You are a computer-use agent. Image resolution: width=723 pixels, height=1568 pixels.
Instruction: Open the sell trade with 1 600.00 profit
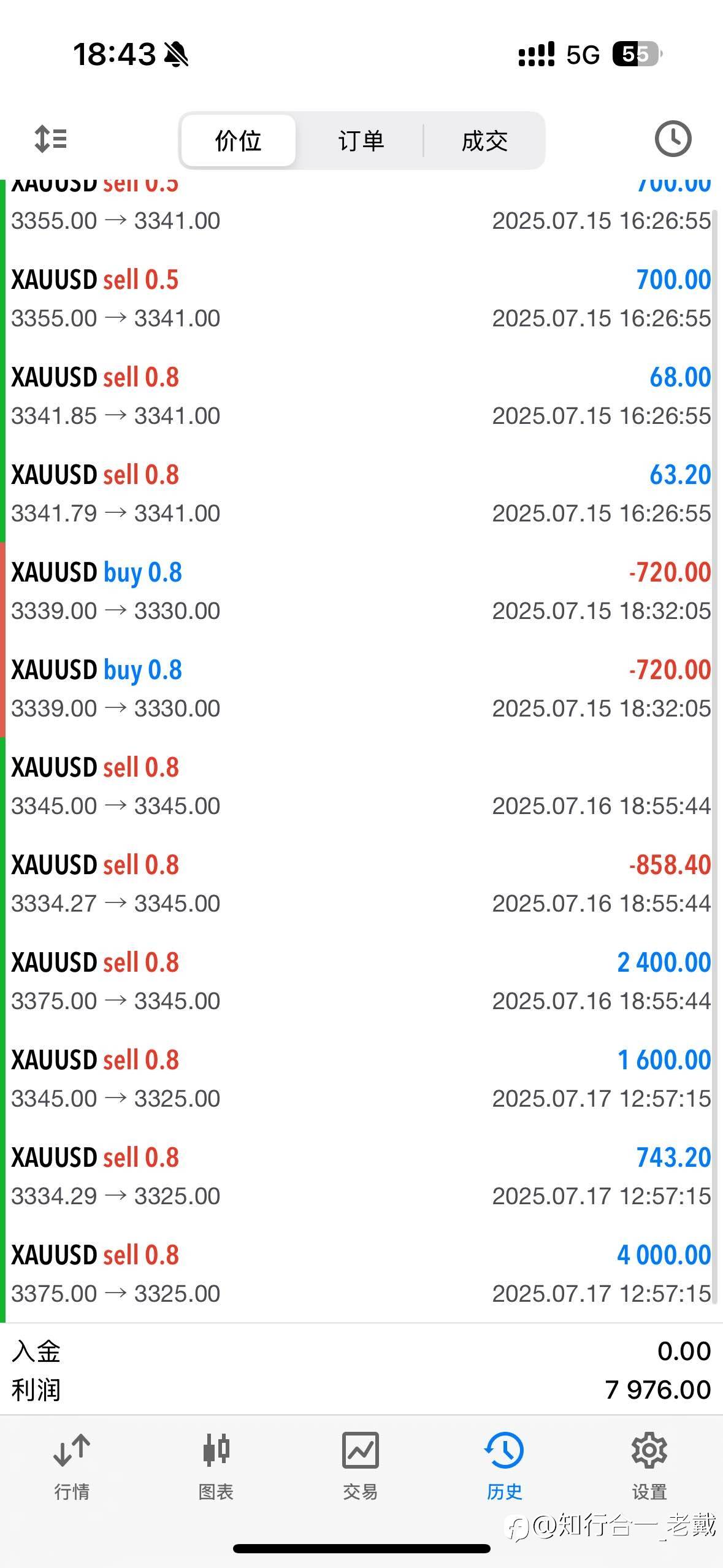pos(361,1078)
